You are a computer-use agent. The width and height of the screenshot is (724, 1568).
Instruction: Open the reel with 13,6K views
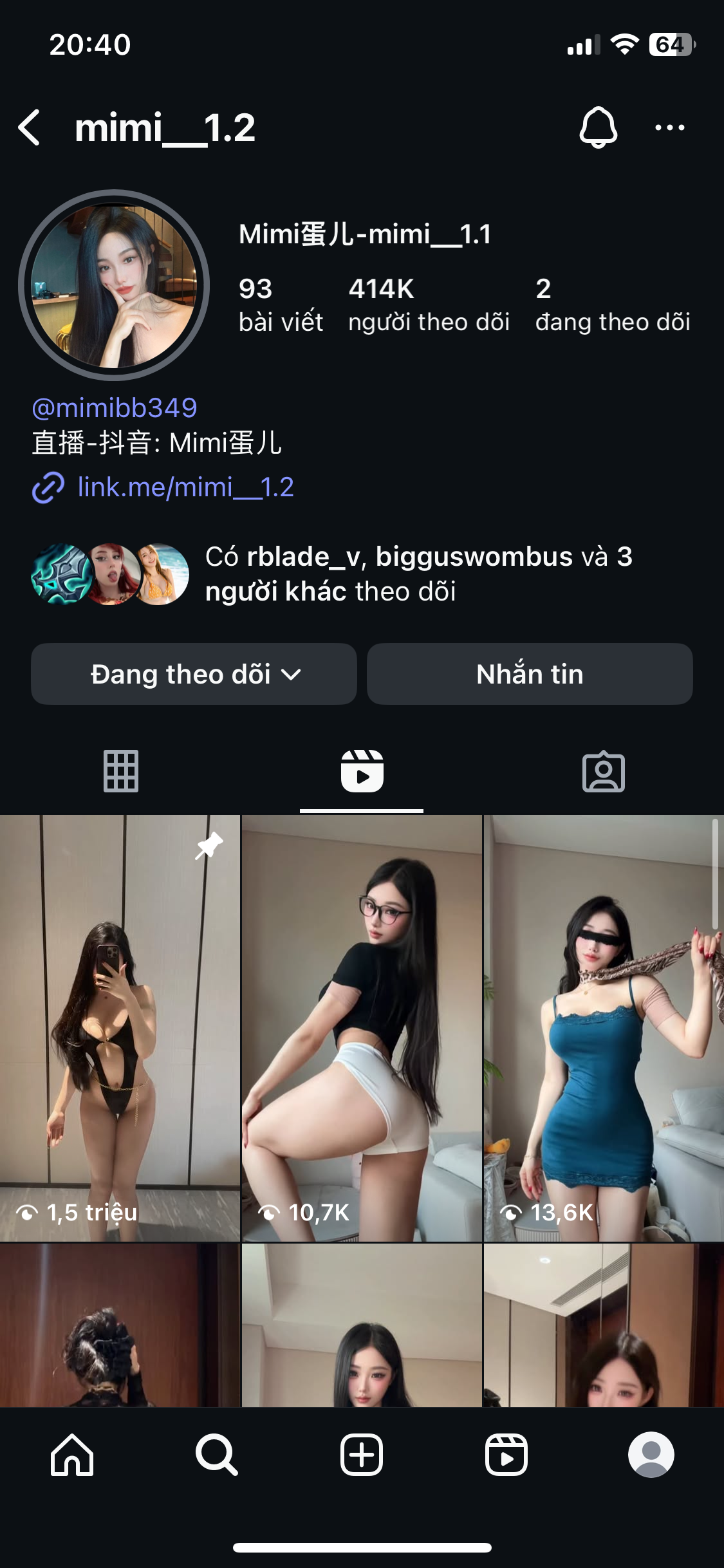[603, 1028]
